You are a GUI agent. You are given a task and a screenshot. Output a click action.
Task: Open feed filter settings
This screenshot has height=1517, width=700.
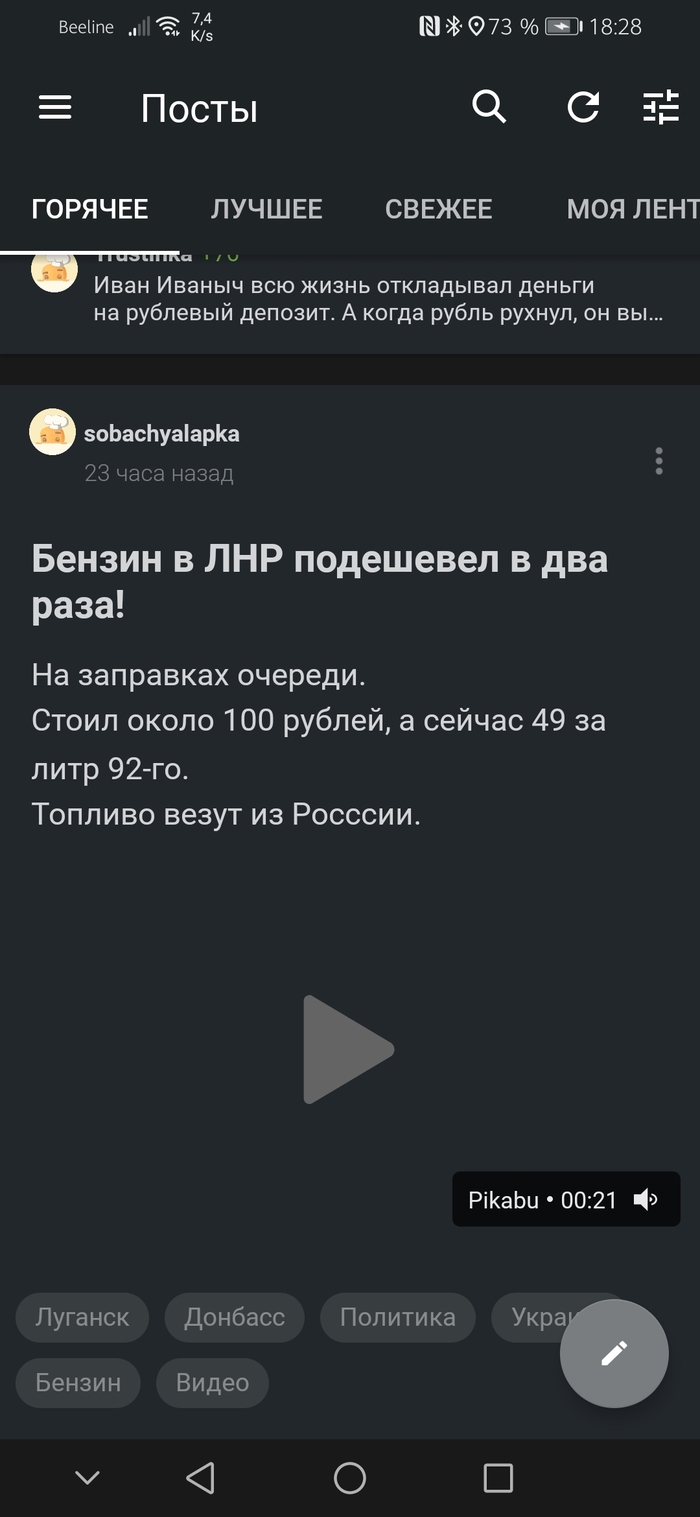click(x=661, y=107)
